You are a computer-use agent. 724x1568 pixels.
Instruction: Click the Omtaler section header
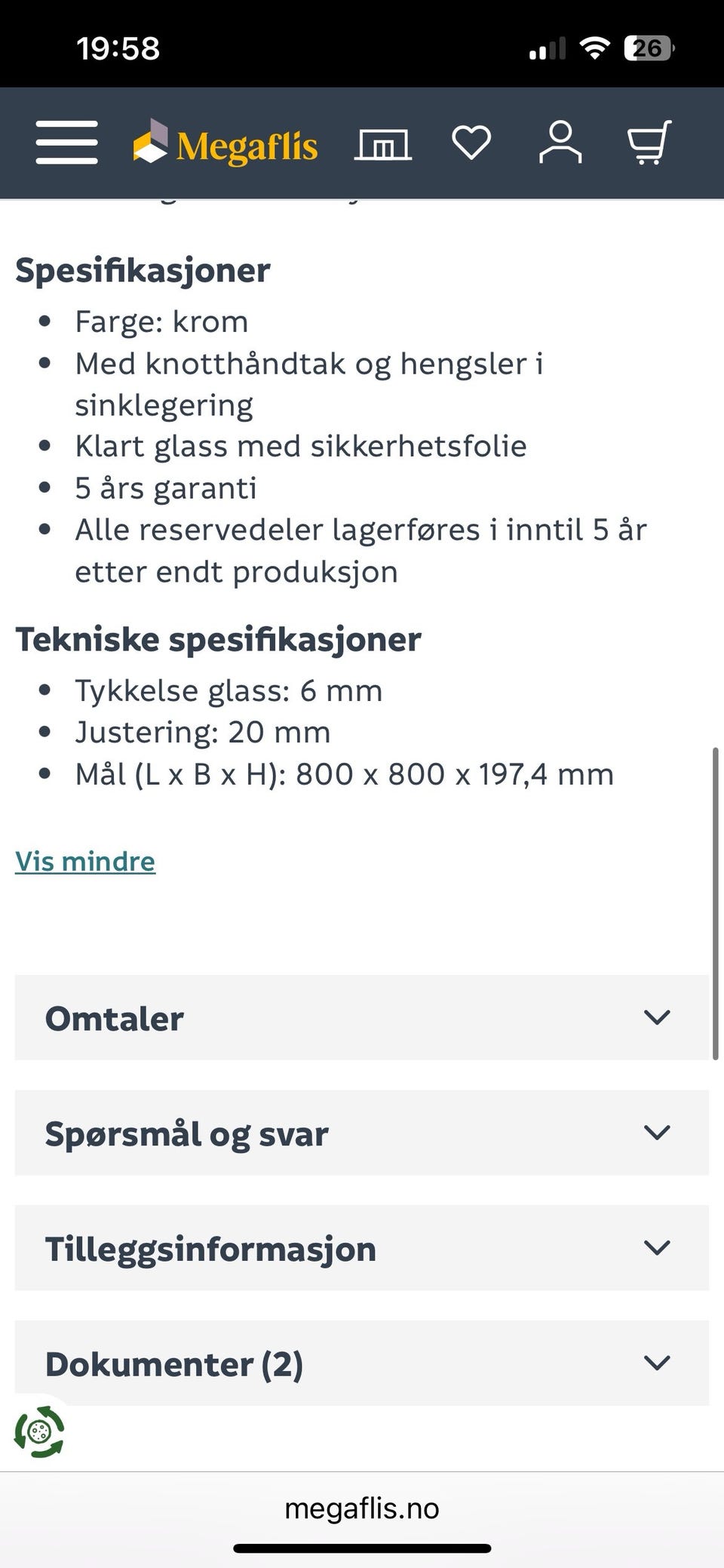pyautogui.click(x=114, y=1017)
